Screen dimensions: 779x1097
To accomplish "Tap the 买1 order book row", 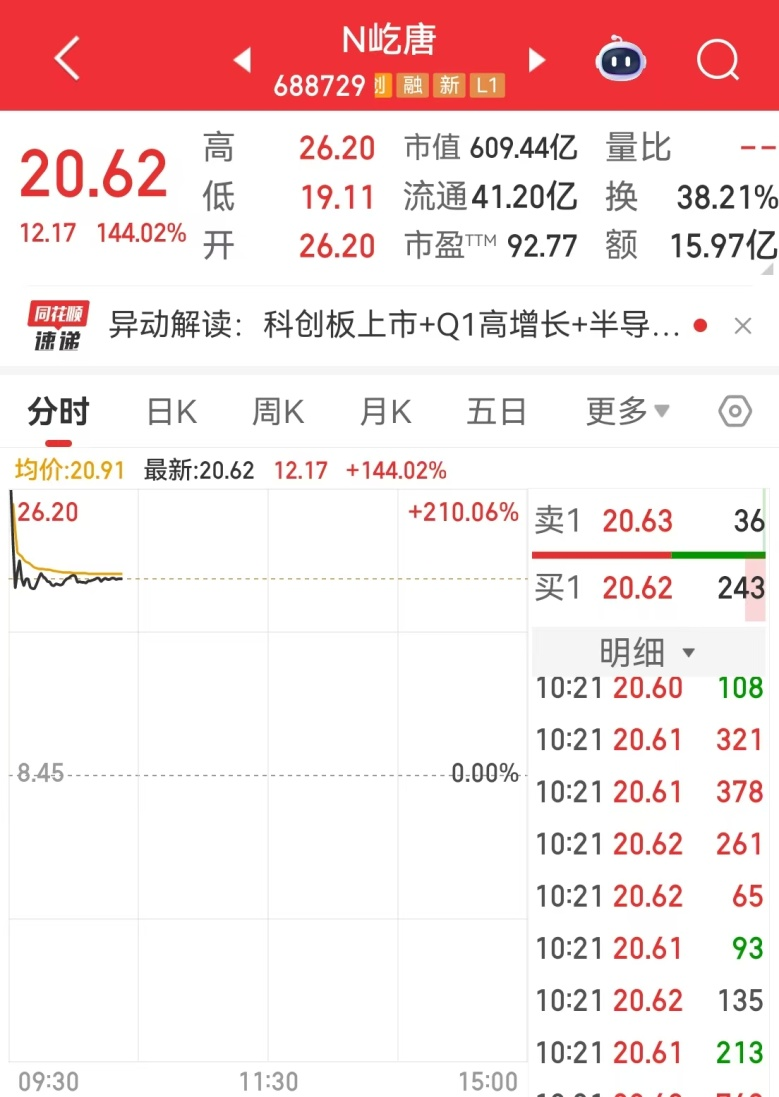I will coord(648,588).
